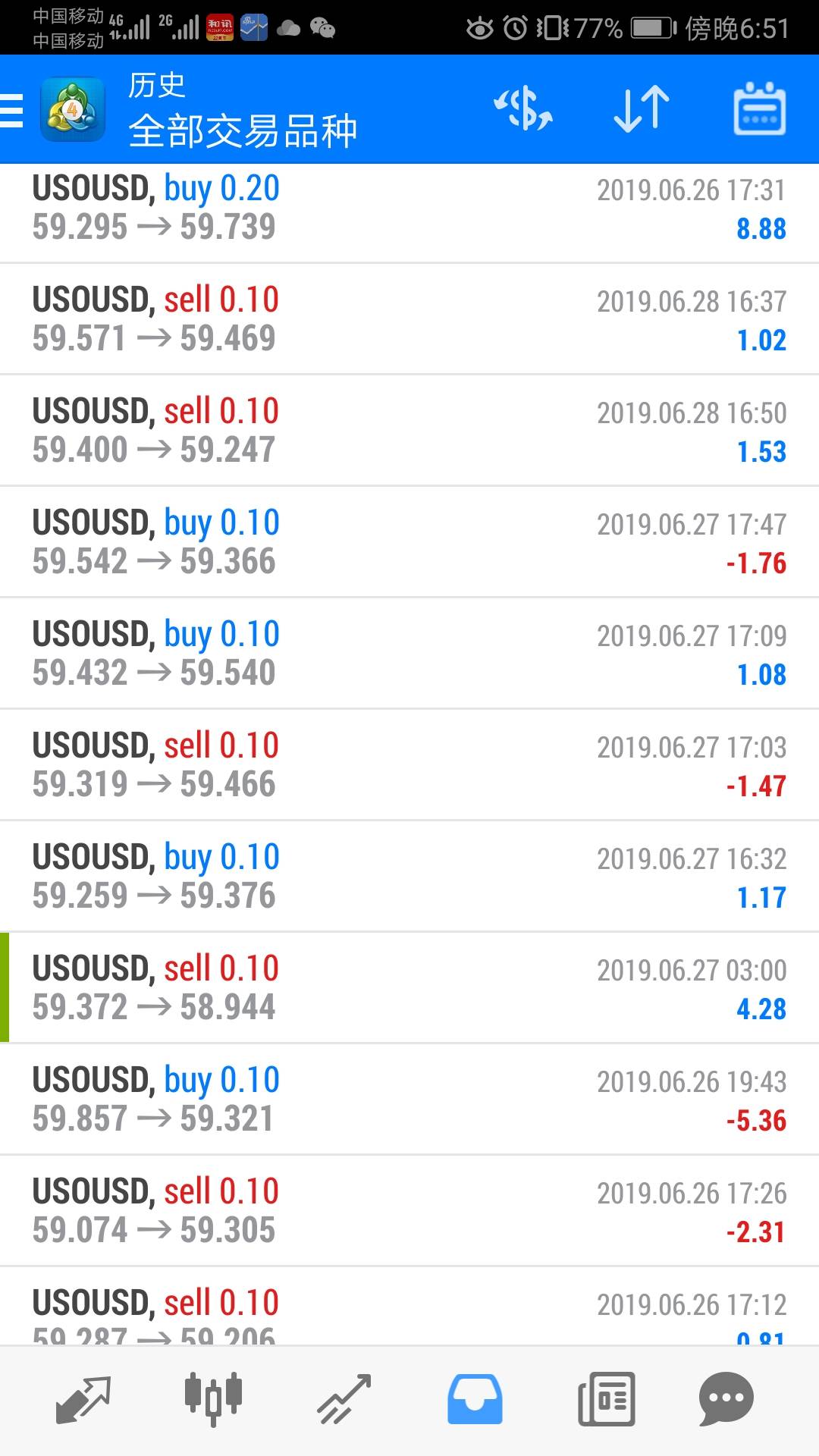
Task: Open the buy 0.20 trade at 2019.06.26 17:31
Action: tap(409, 208)
